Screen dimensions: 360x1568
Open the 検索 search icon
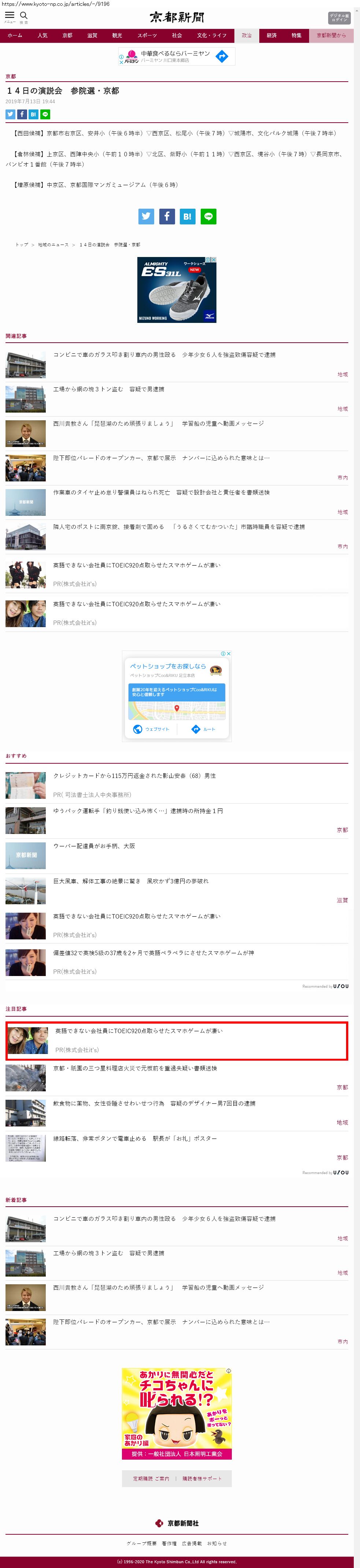click(x=24, y=16)
